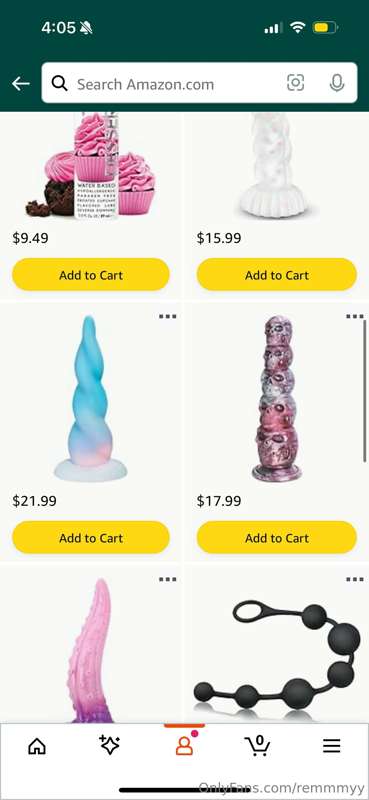This screenshot has width=369, height=800.
Task: Open the account profile tab
Action: (185, 744)
